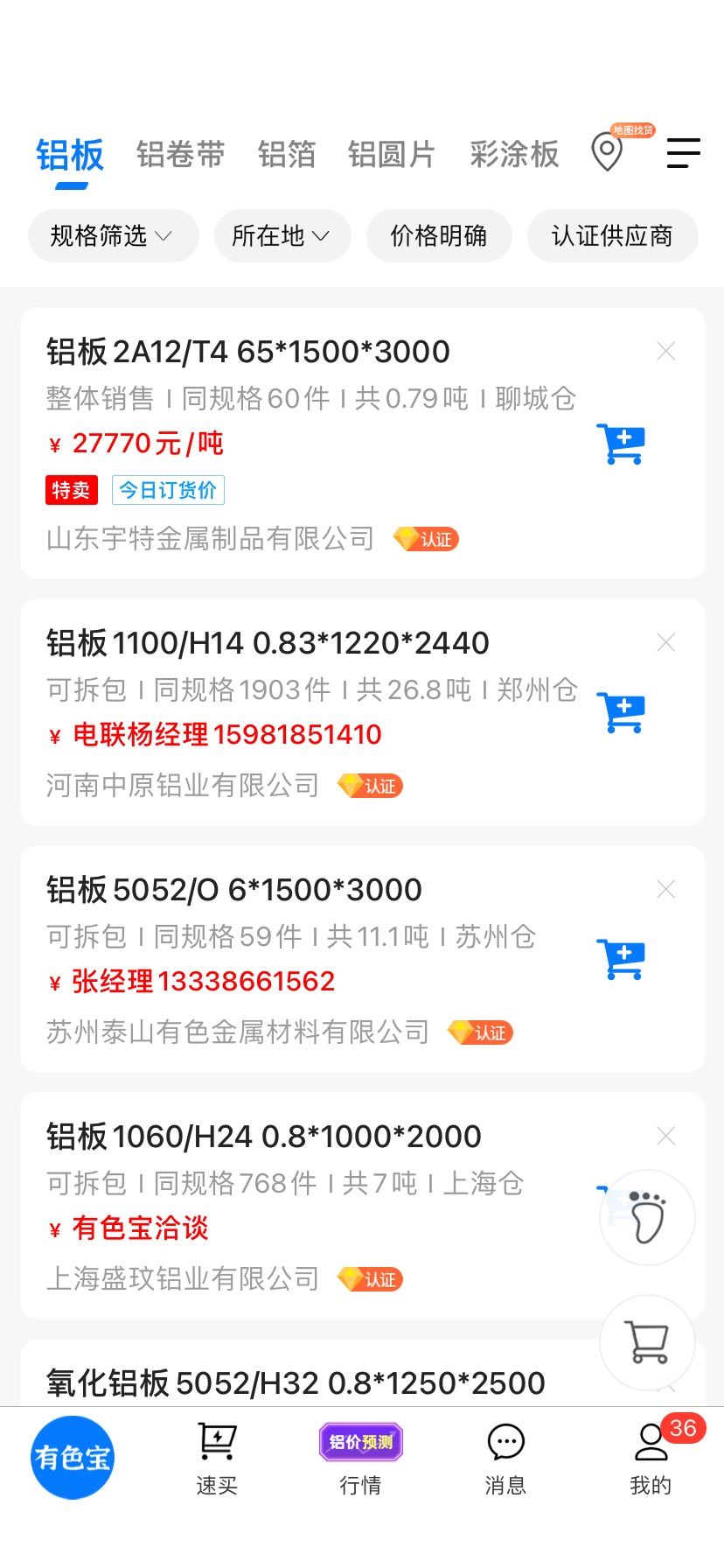
Task: Add 铝板 1100/H14 to the cart
Action: 621,712
